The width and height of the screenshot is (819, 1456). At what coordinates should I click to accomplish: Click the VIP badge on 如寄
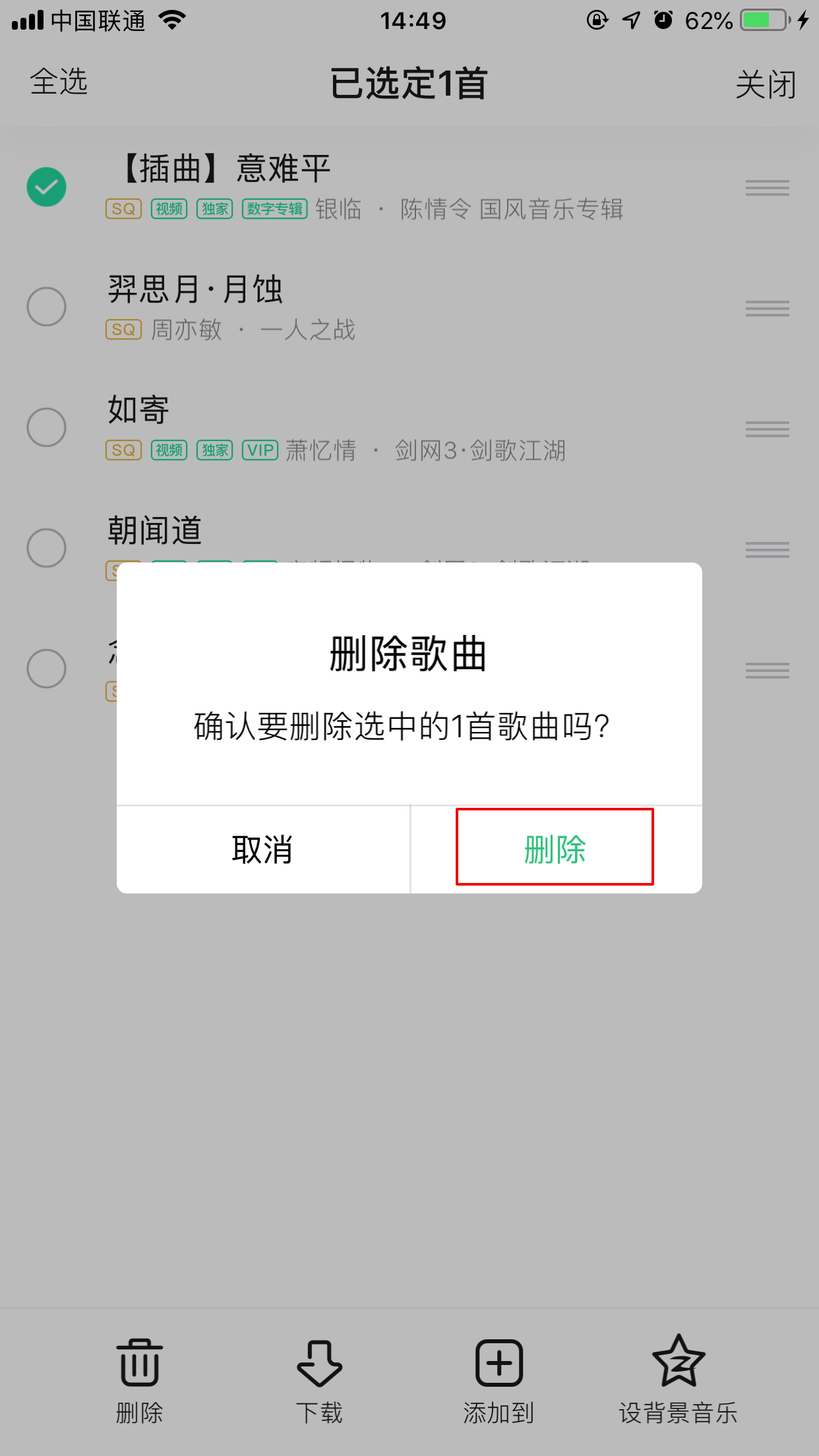pyautogui.click(x=260, y=450)
